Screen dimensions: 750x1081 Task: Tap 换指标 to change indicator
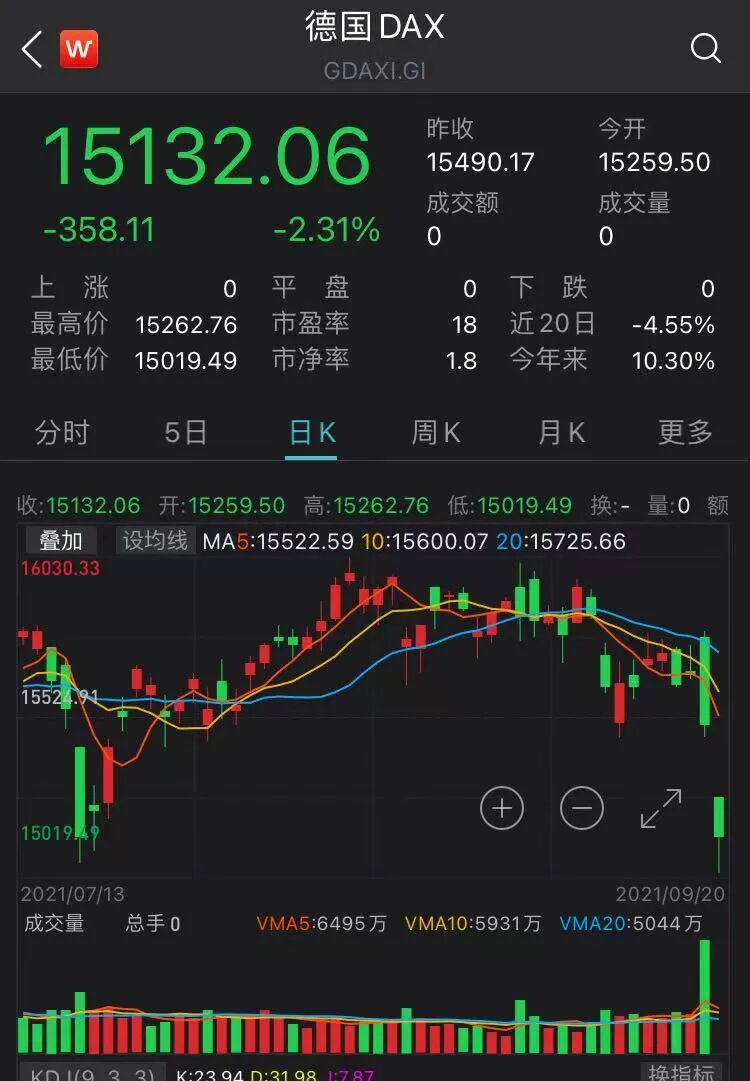(x=682, y=1071)
